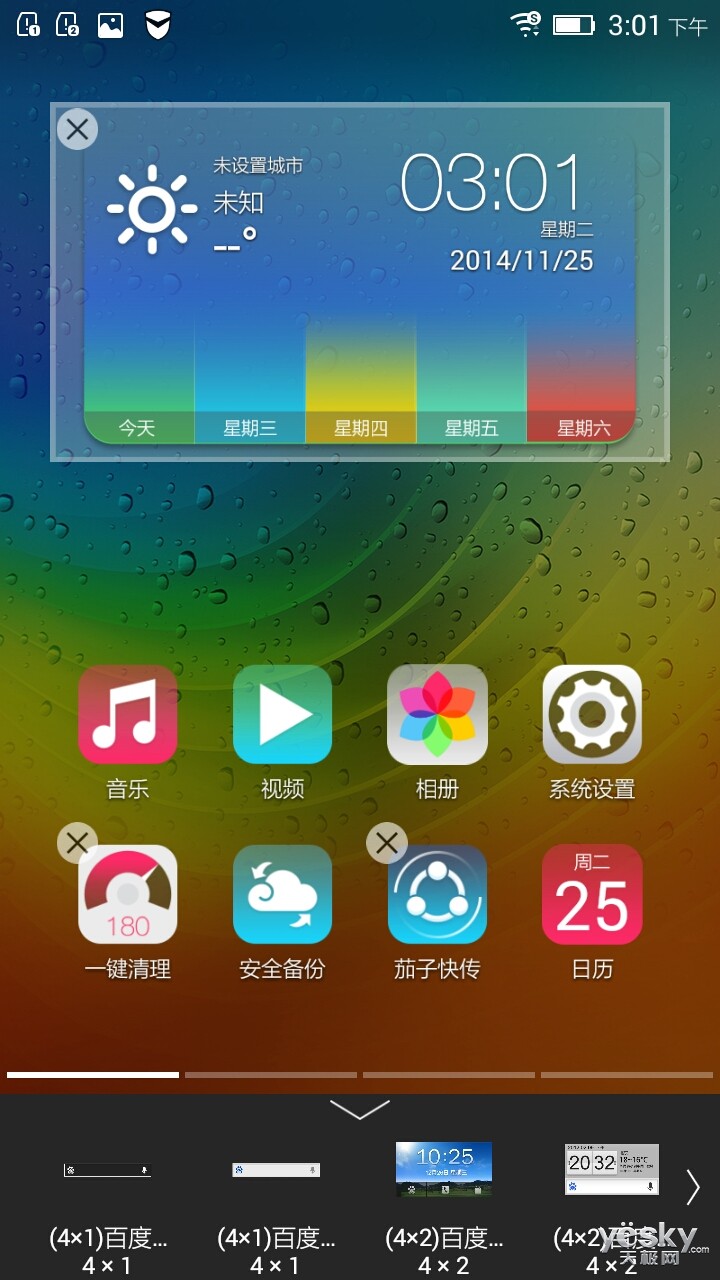
Task: Open the 相册 gallery app
Action: pyautogui.click(x=437, y=715)
